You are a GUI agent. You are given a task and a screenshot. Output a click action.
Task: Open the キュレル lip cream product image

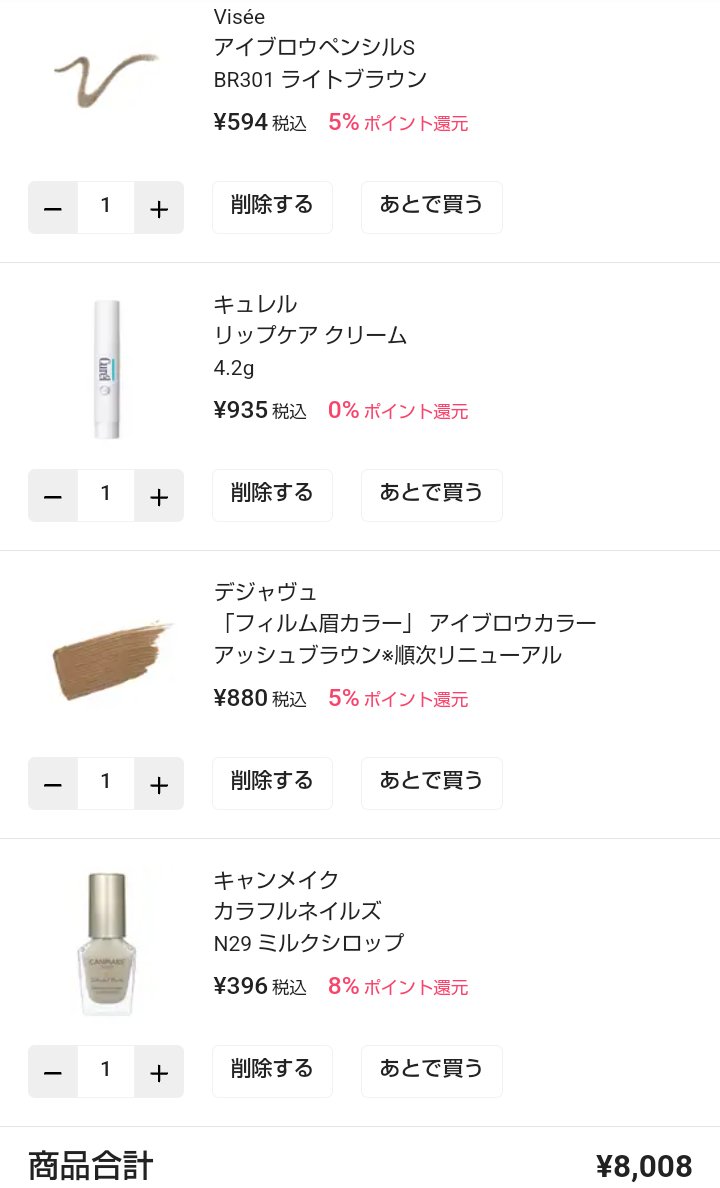coord(106,369)
